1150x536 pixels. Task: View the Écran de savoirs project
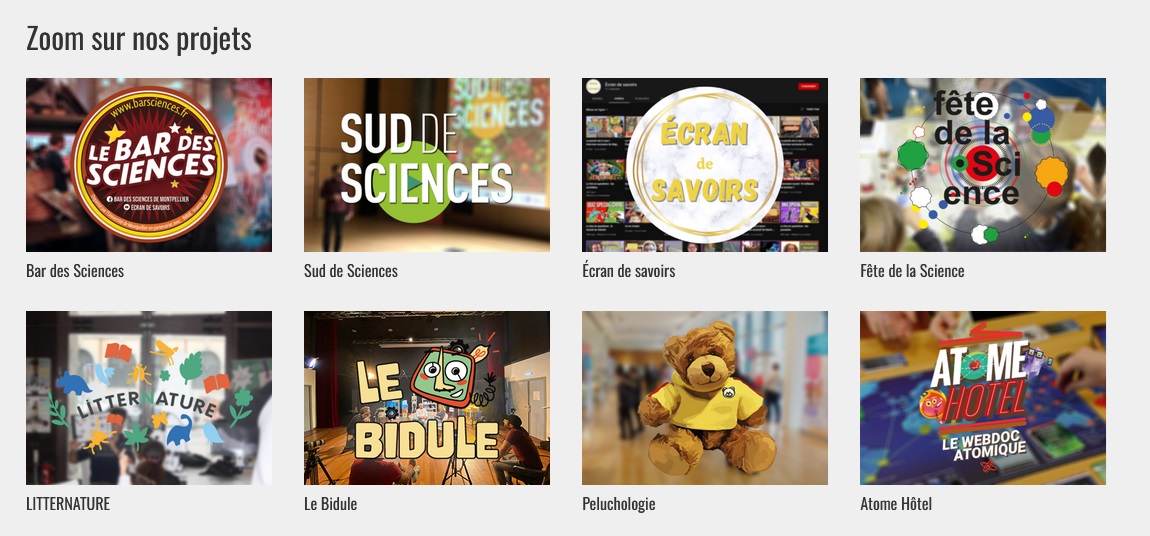pos(704,165)
